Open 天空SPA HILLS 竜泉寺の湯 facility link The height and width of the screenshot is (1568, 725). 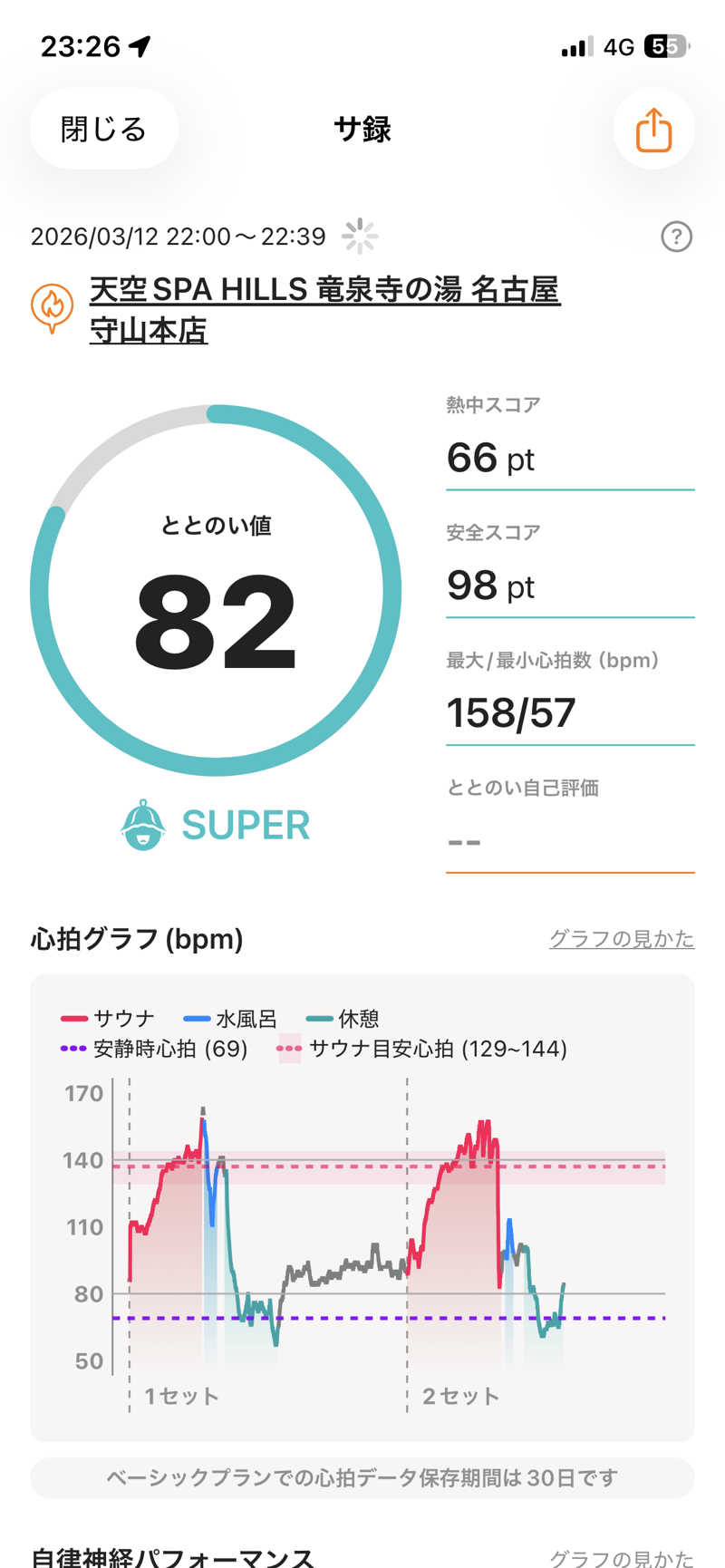[x=324, y=310]
